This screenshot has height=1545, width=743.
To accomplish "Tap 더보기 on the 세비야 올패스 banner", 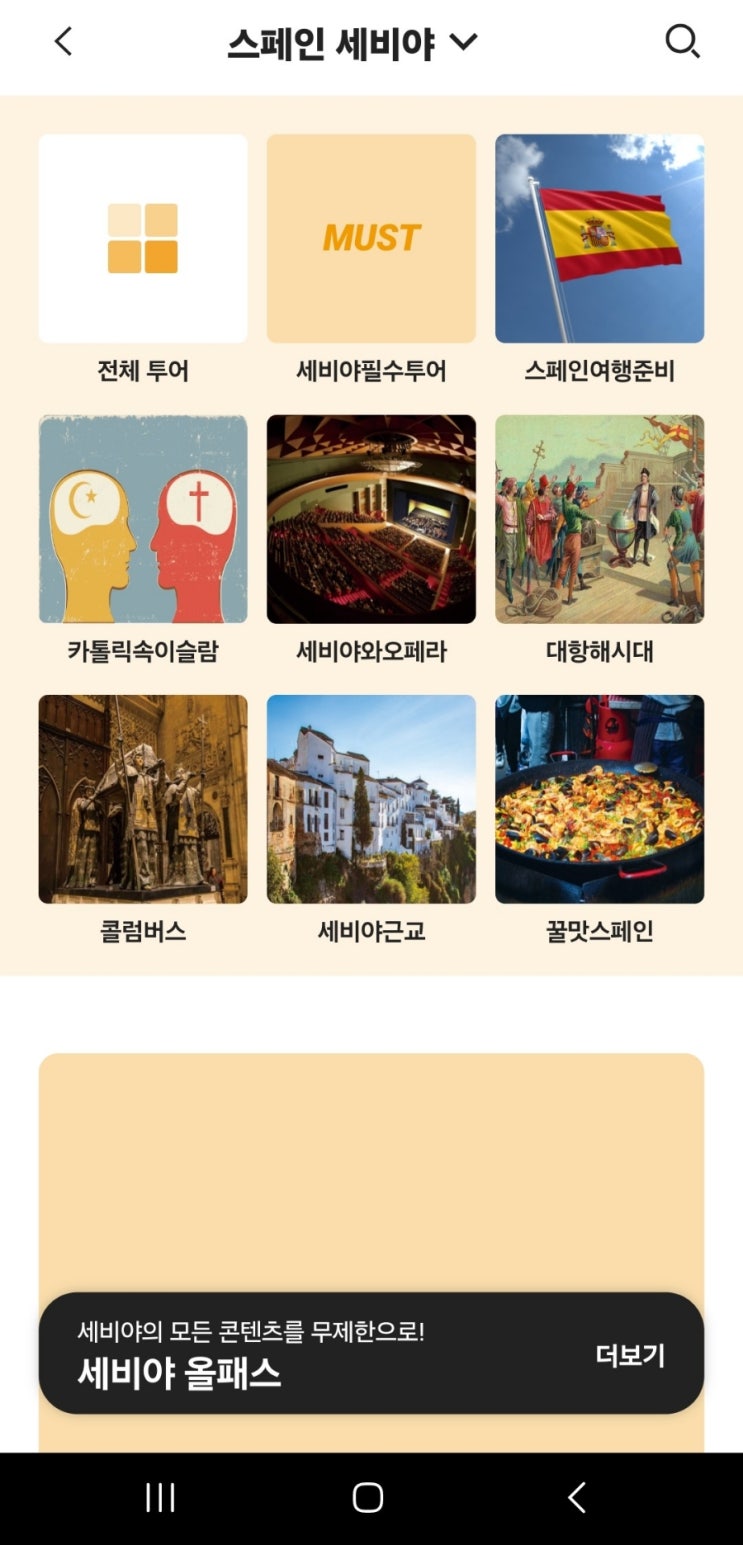I will click(630, 1355).
